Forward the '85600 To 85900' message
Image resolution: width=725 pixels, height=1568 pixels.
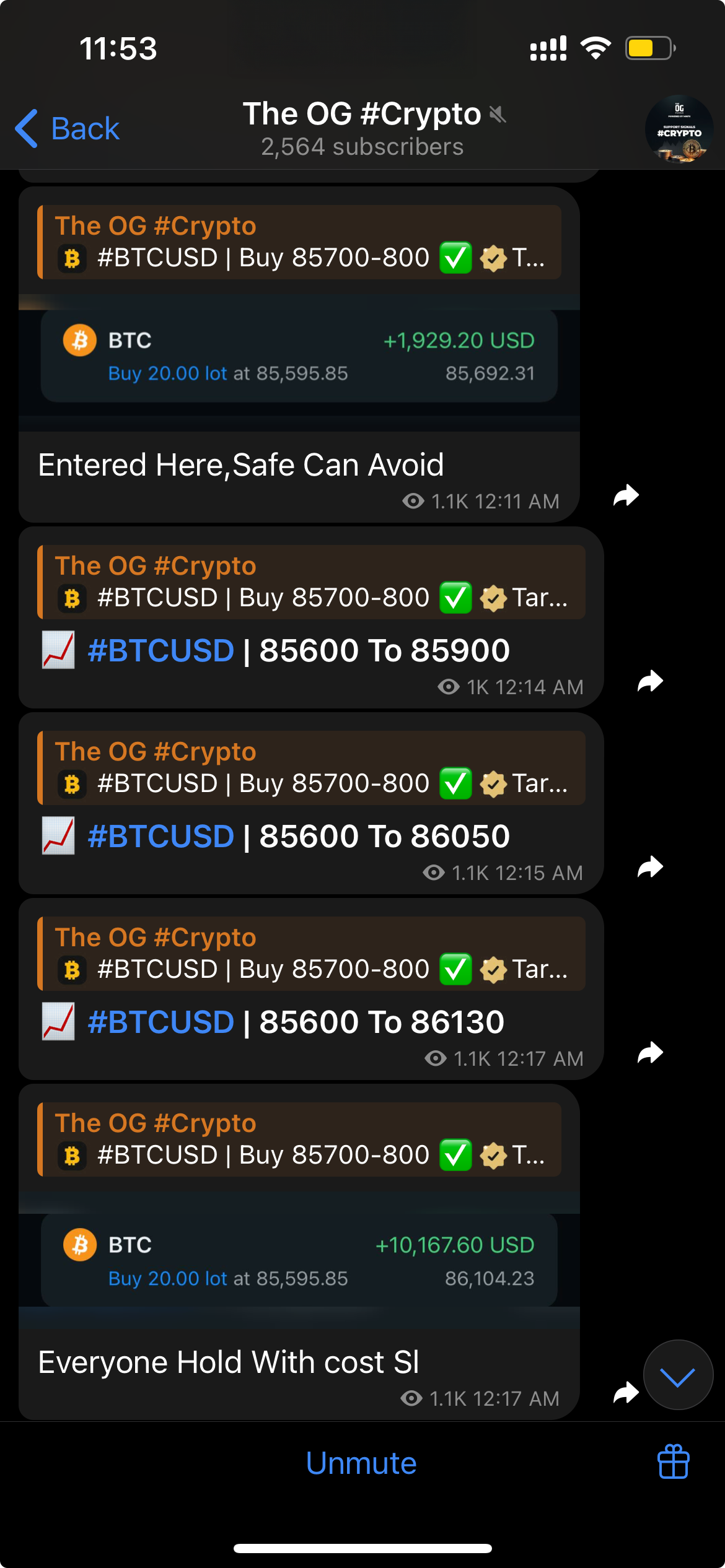[x=650, y=681]
